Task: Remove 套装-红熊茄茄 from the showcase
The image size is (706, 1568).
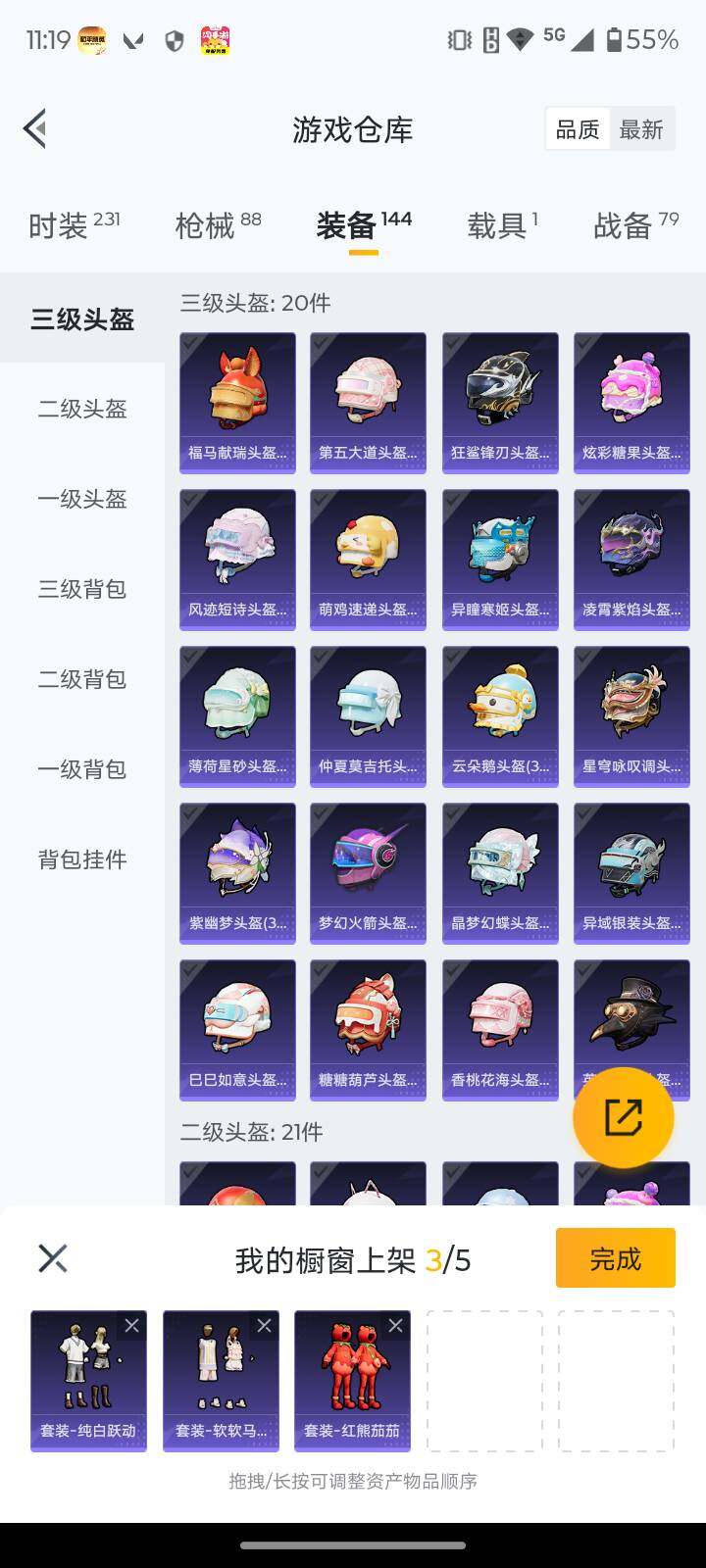Action: 395,1326
